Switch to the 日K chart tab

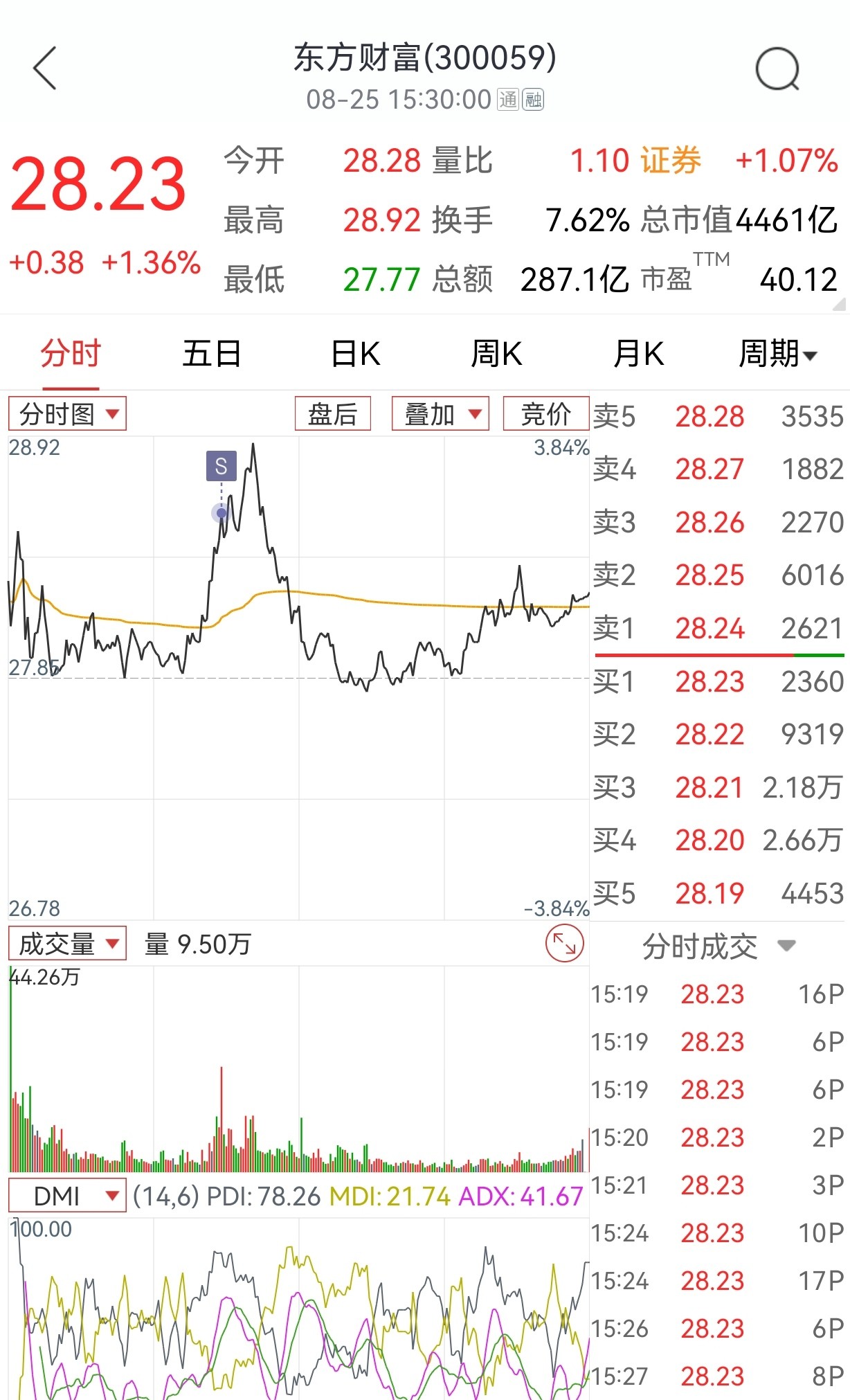click(356, 354)
